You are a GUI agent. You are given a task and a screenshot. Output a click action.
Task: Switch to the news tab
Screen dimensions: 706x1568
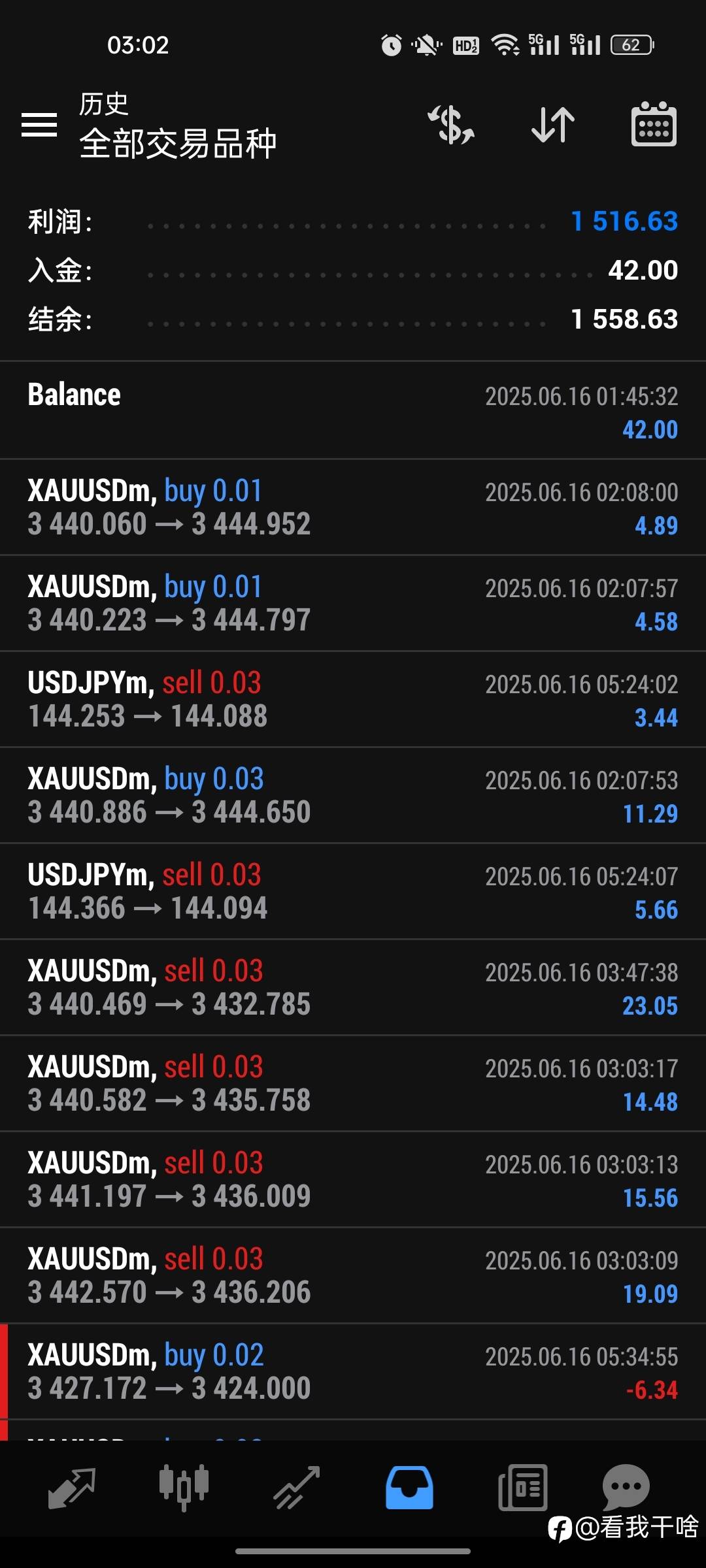coord(522,1488)
